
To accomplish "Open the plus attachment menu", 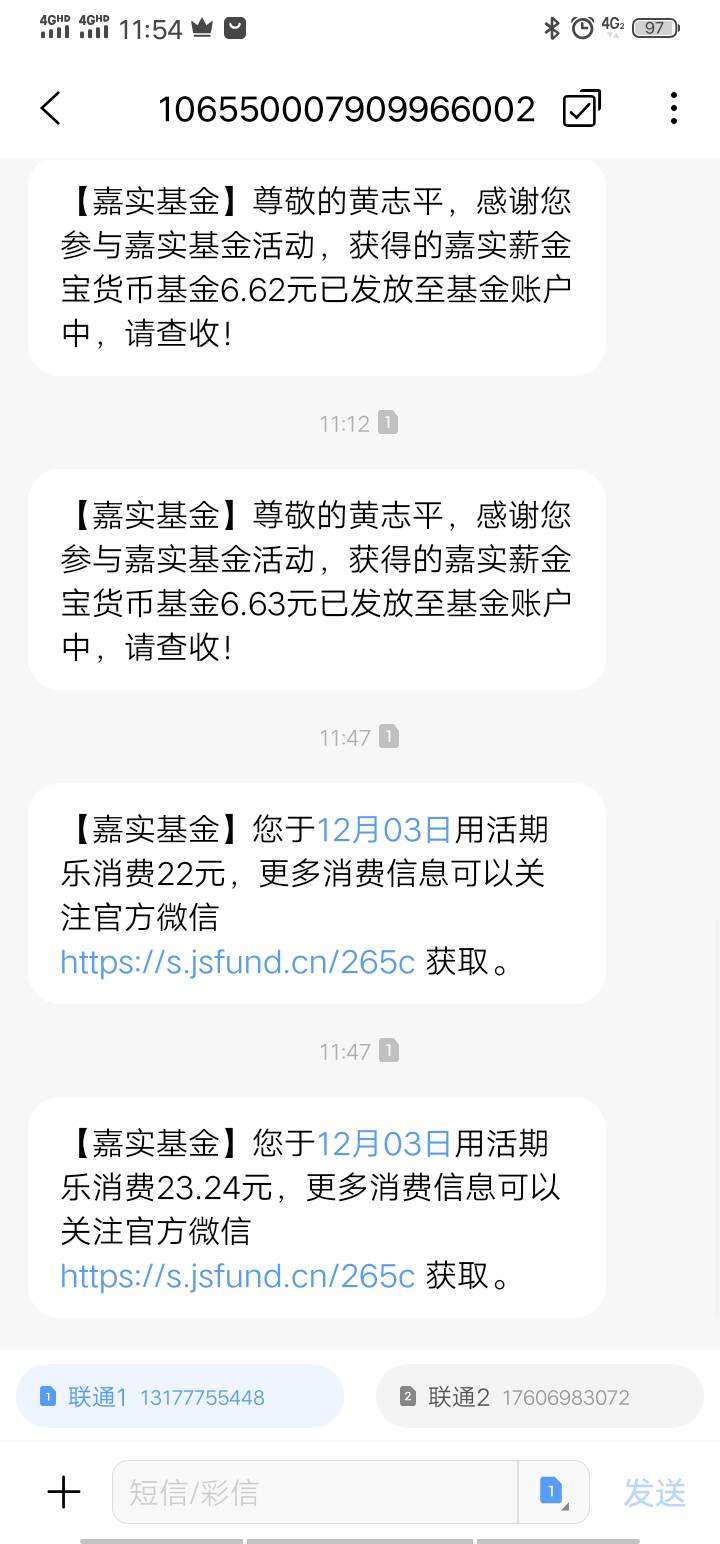I will [64, 1493].
